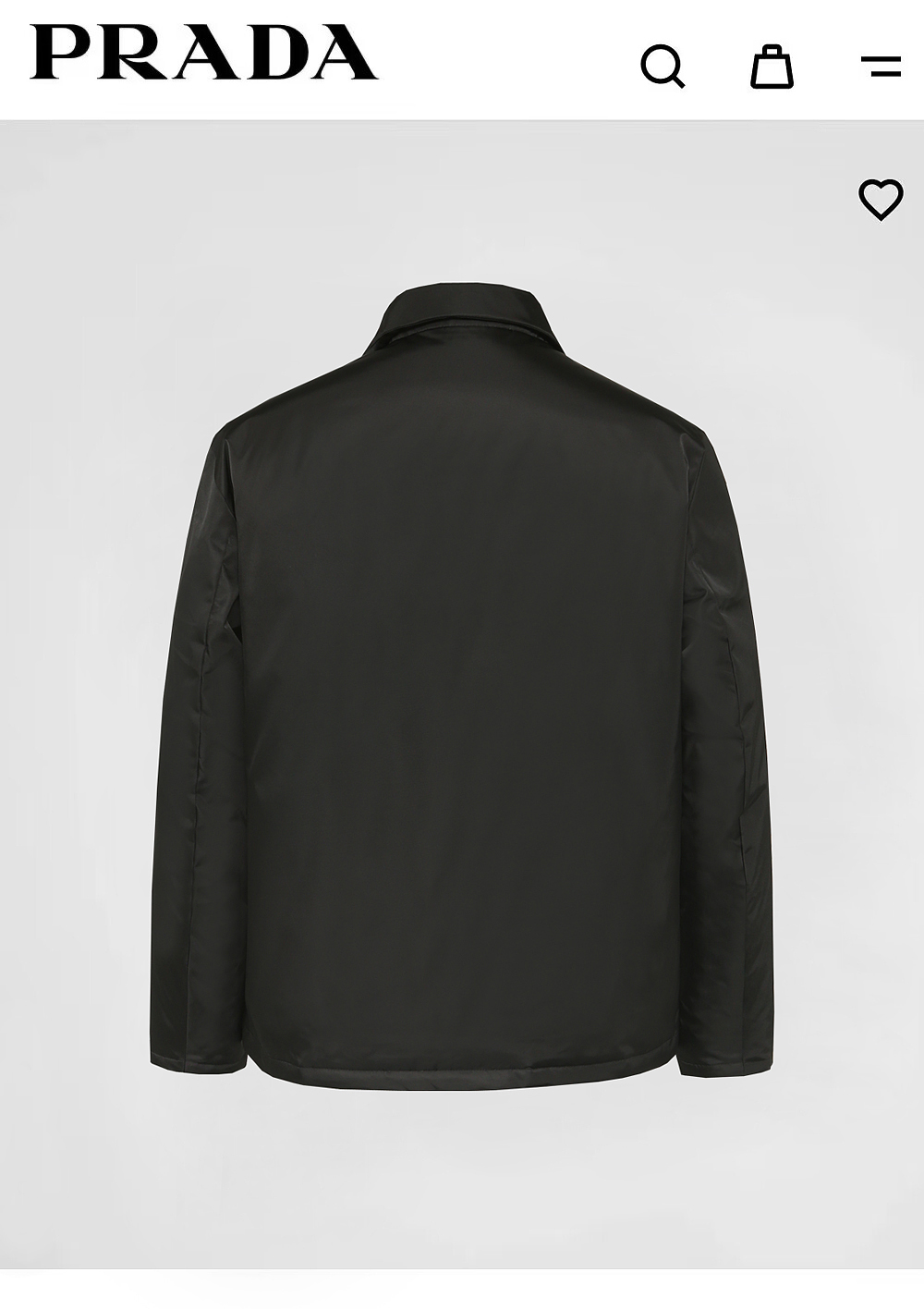This screenshot has width=924, height=1309.
Task: Go to Prada home via logo
Action: [204, 52]
